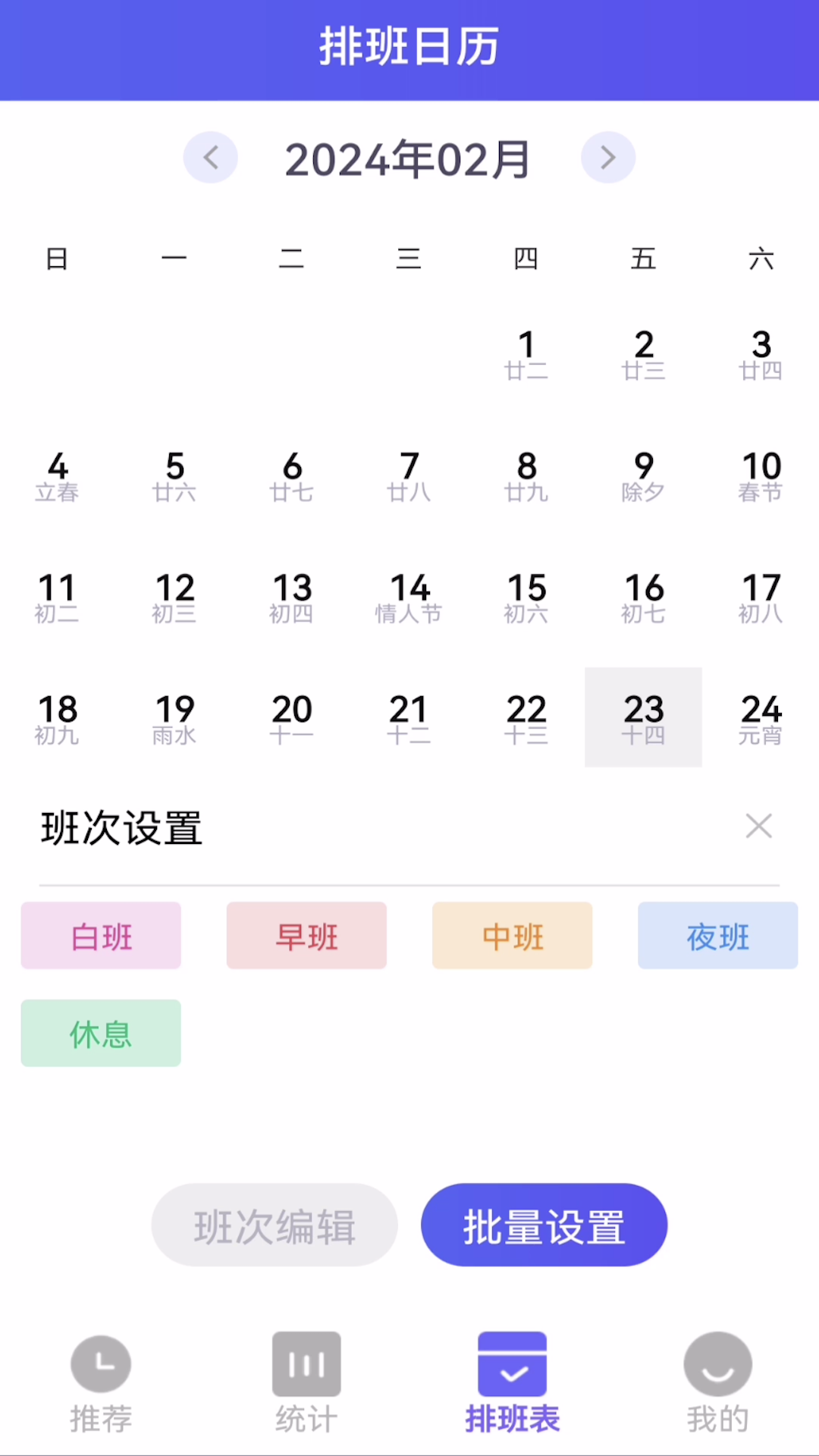Image resolution: width=819 pixels, height=1456 pixels.
Task: Go to previous month with left arrow
Action: point(210,157)
